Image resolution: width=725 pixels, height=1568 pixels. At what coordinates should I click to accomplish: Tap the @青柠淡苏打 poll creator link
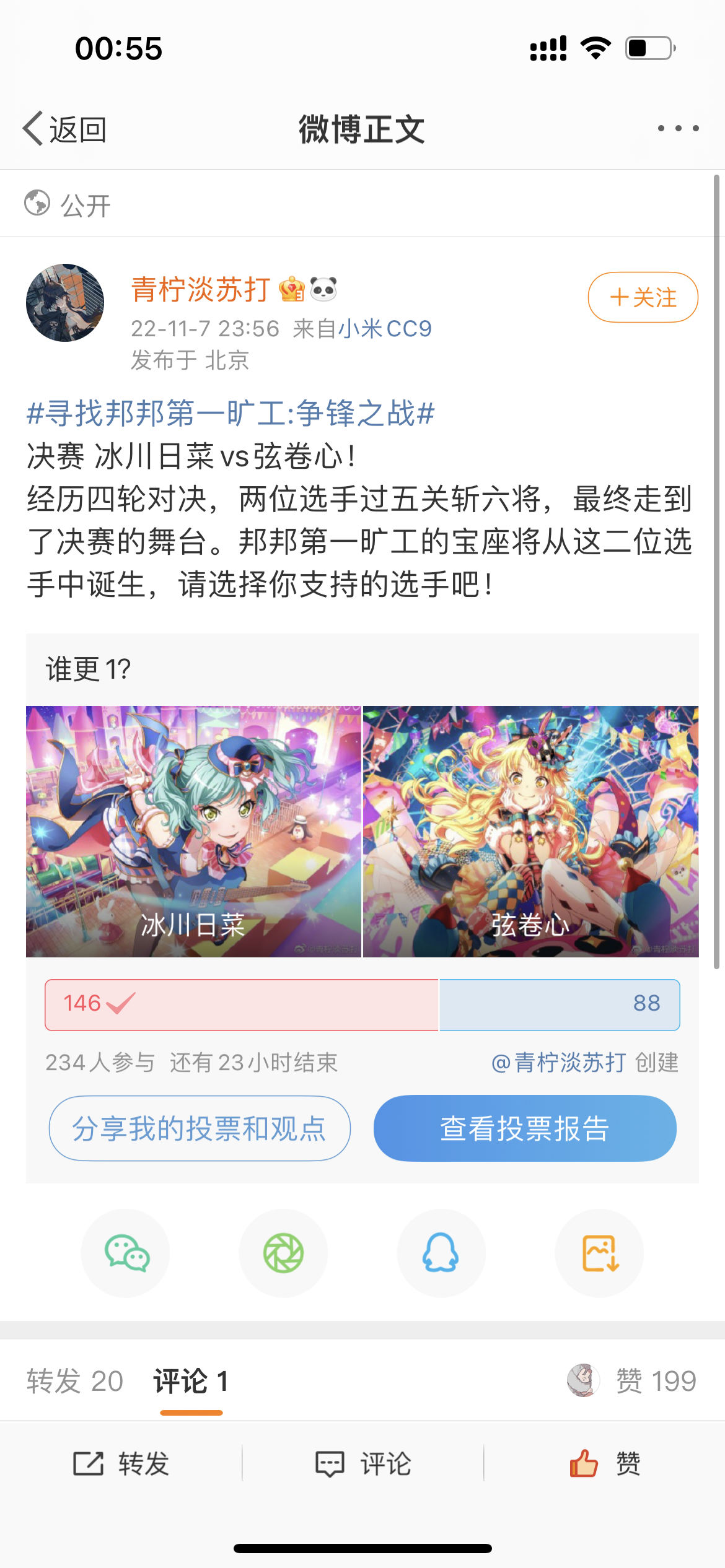558,1063
